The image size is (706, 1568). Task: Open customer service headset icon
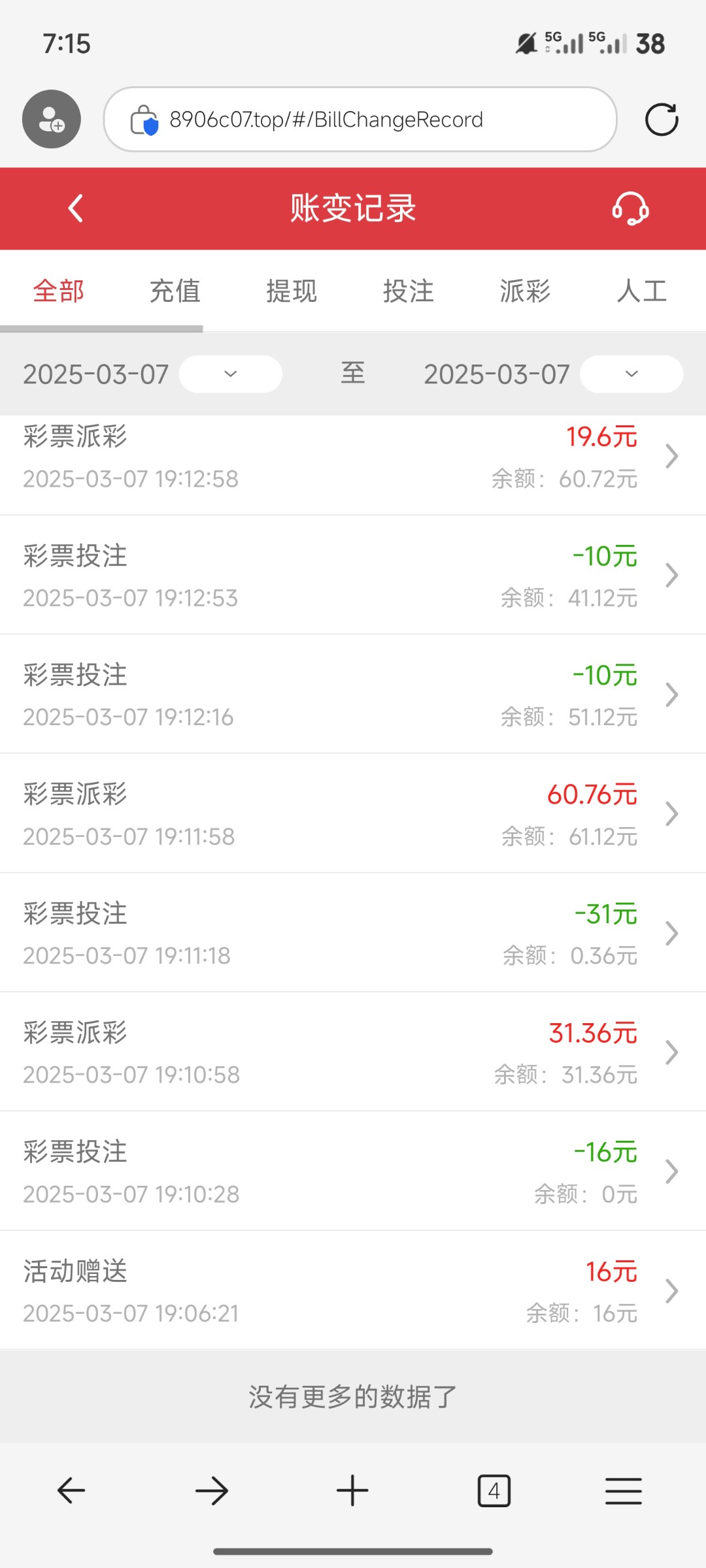(630, 208)
